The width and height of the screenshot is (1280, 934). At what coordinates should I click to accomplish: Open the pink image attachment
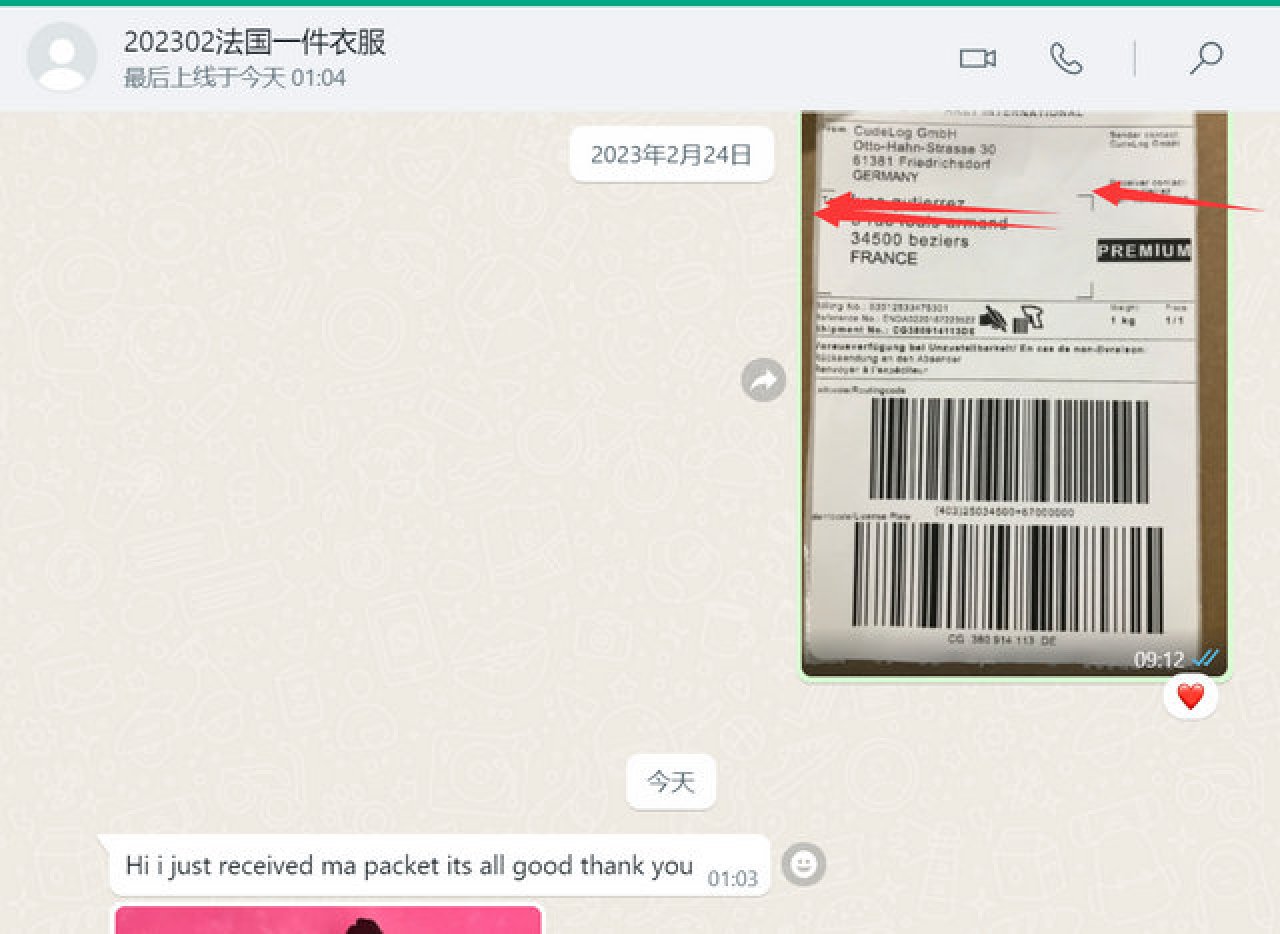[328, 919]
